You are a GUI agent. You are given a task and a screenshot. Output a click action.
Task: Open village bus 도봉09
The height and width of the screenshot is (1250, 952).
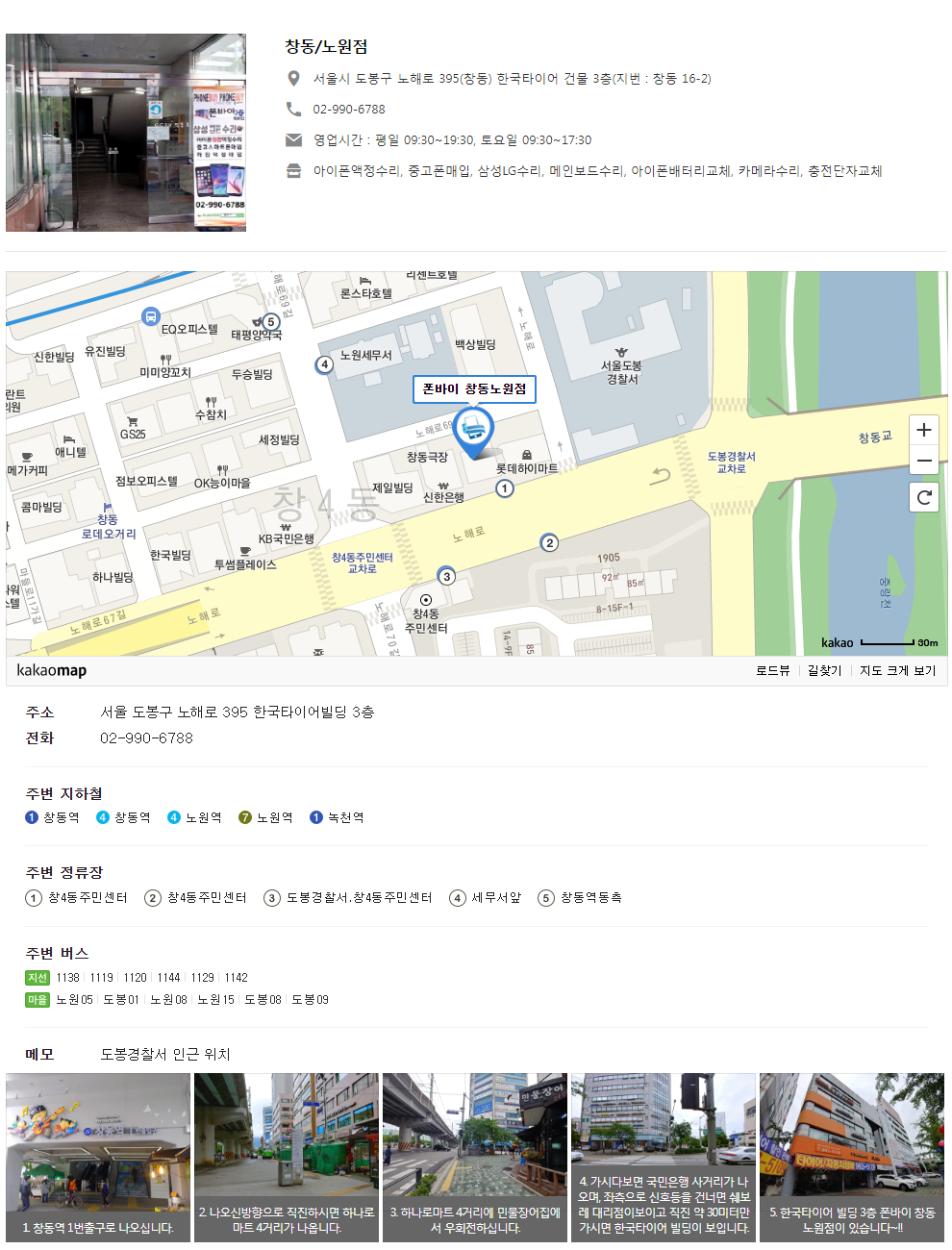tap(310, 1000)
